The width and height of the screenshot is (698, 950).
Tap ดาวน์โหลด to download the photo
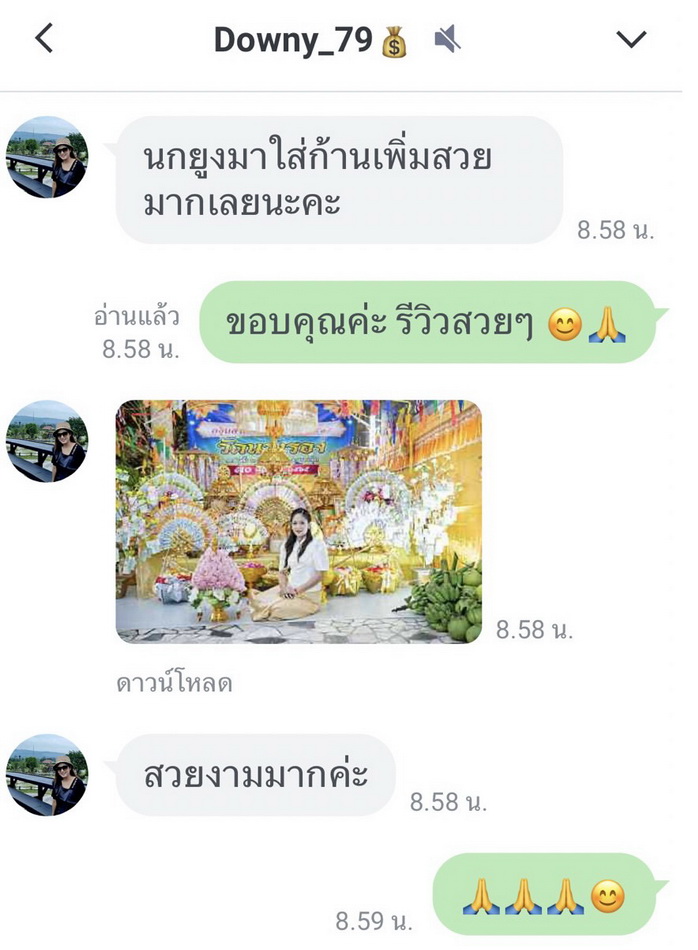173,685
